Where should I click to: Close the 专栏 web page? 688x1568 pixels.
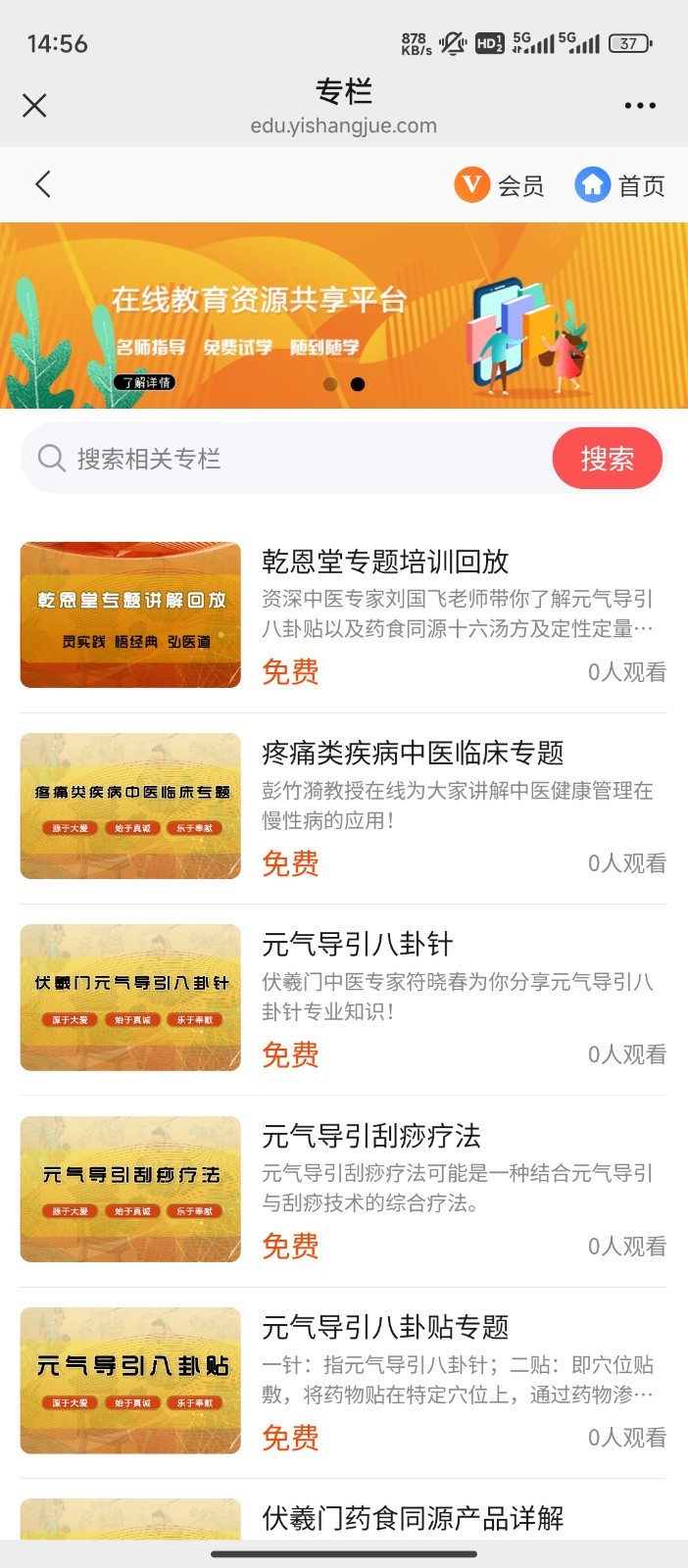[x=34, y=106]
